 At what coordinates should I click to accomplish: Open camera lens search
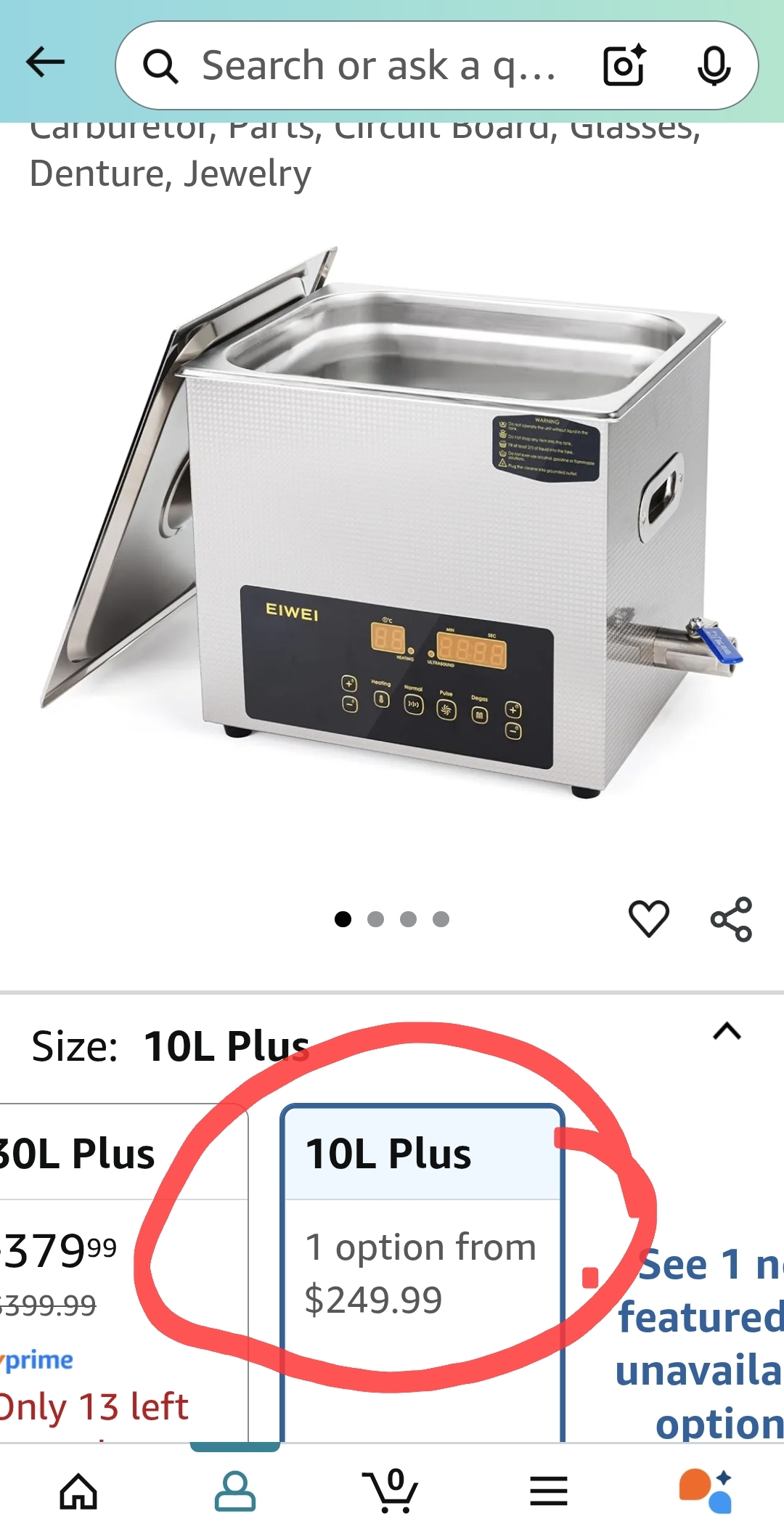tap(624, 66)
